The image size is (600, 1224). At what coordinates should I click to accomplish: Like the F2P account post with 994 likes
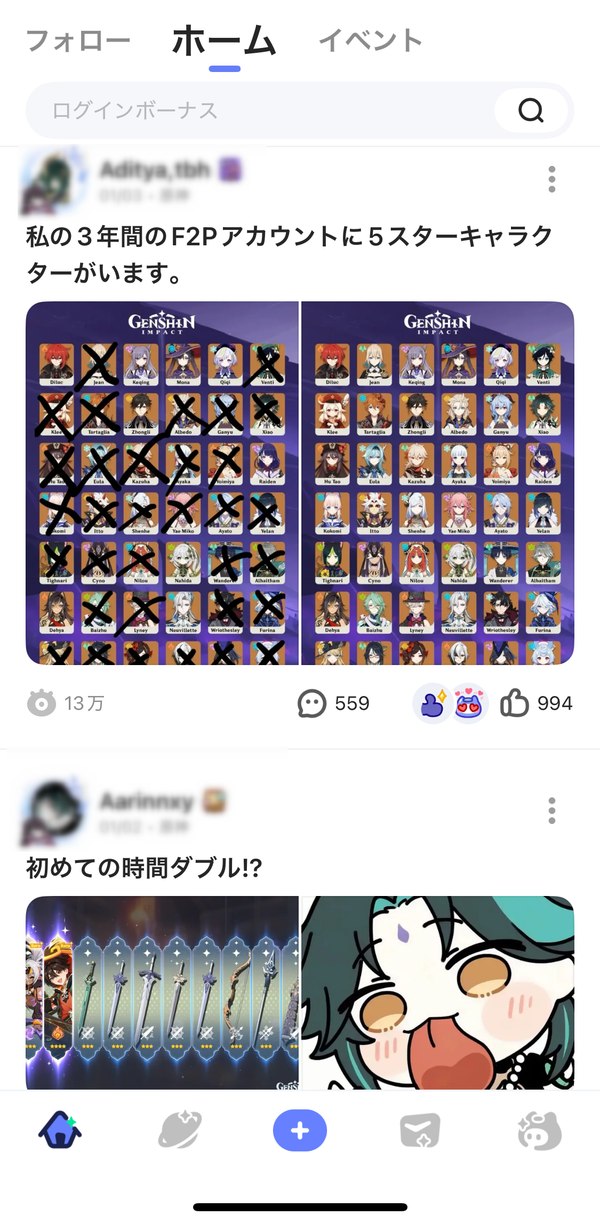click(x=536, y=703)
